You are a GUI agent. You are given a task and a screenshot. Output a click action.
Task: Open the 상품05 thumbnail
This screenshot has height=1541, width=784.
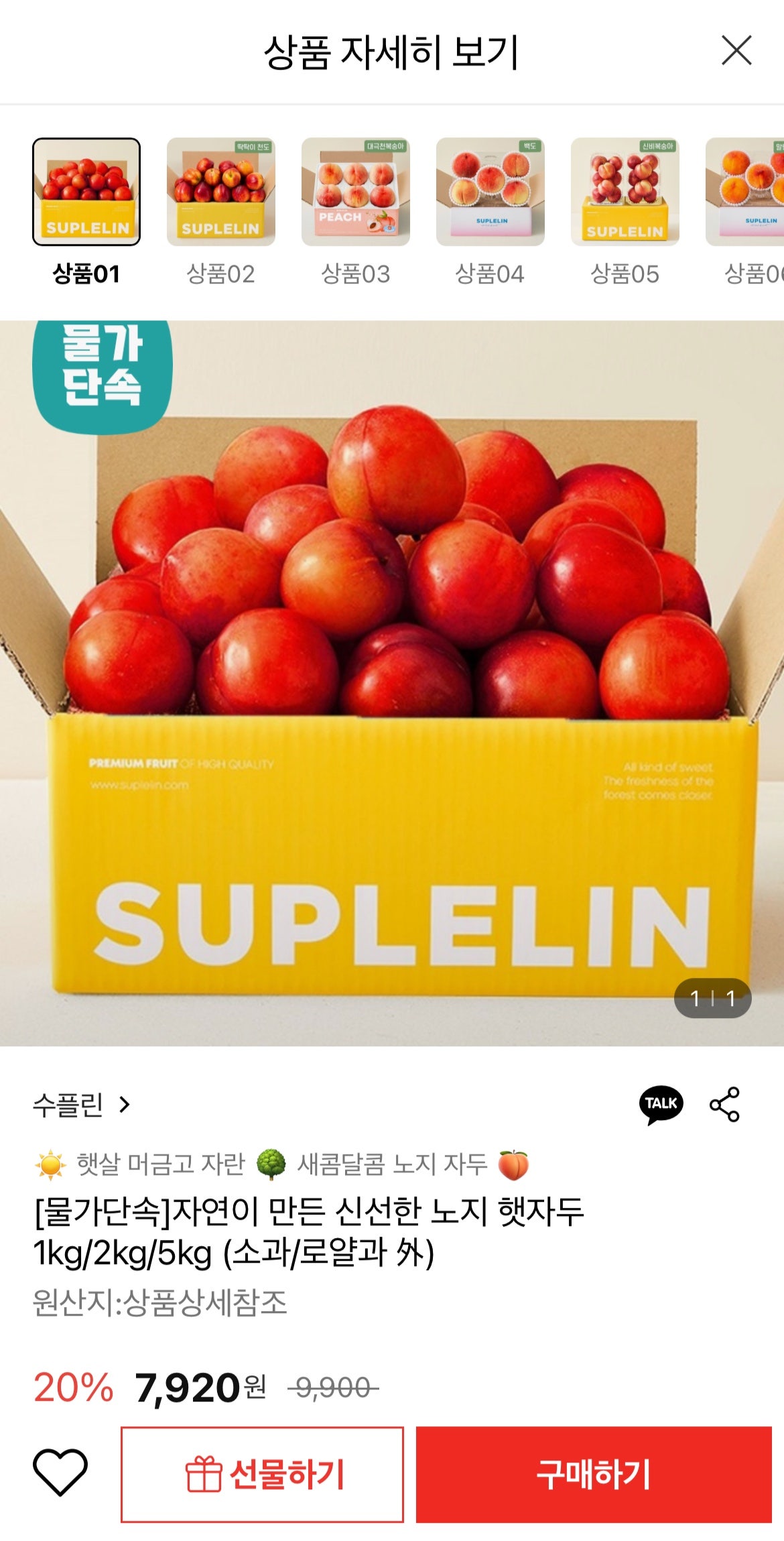tap(625, 192)
